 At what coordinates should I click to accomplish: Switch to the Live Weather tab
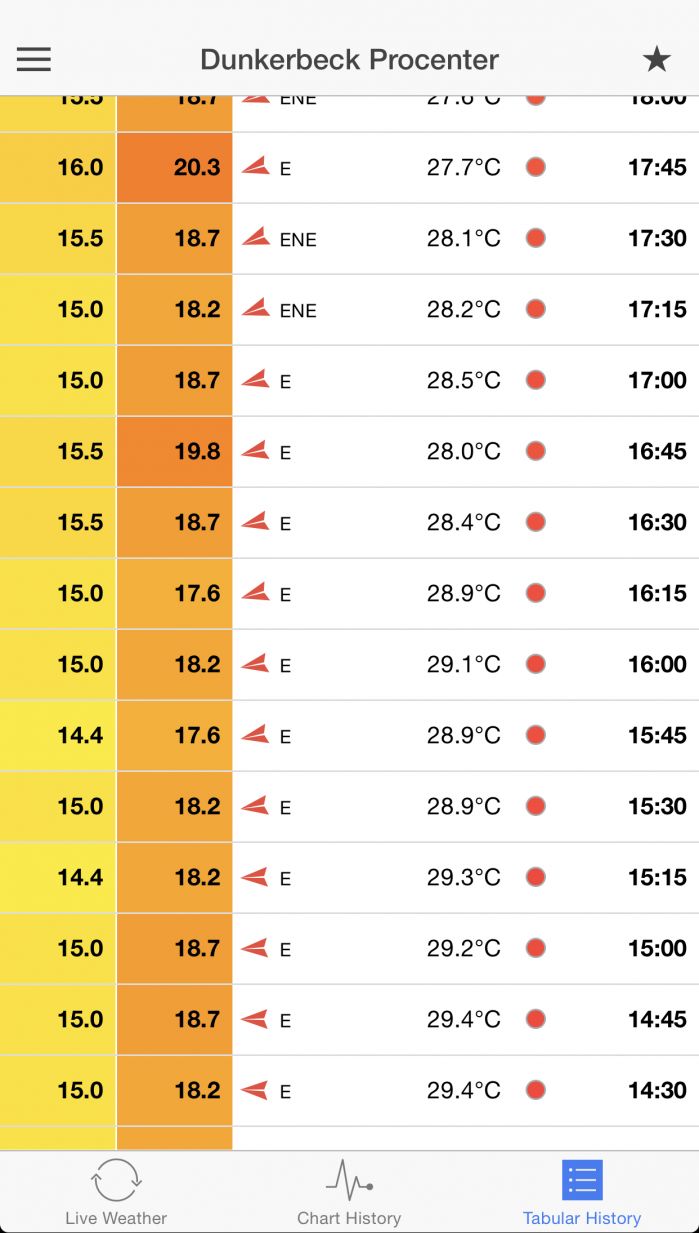pos(116,1192)
